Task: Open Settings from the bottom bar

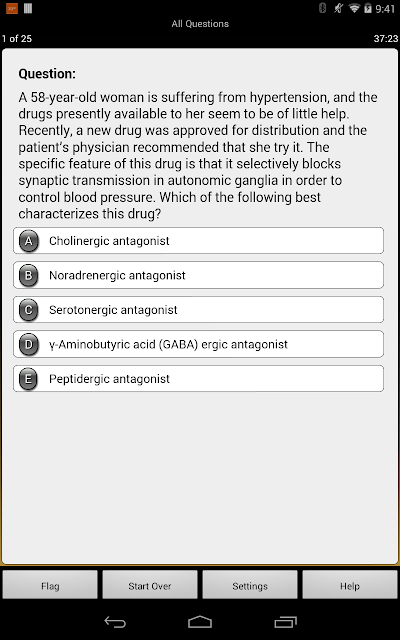Action: [250, 585]
